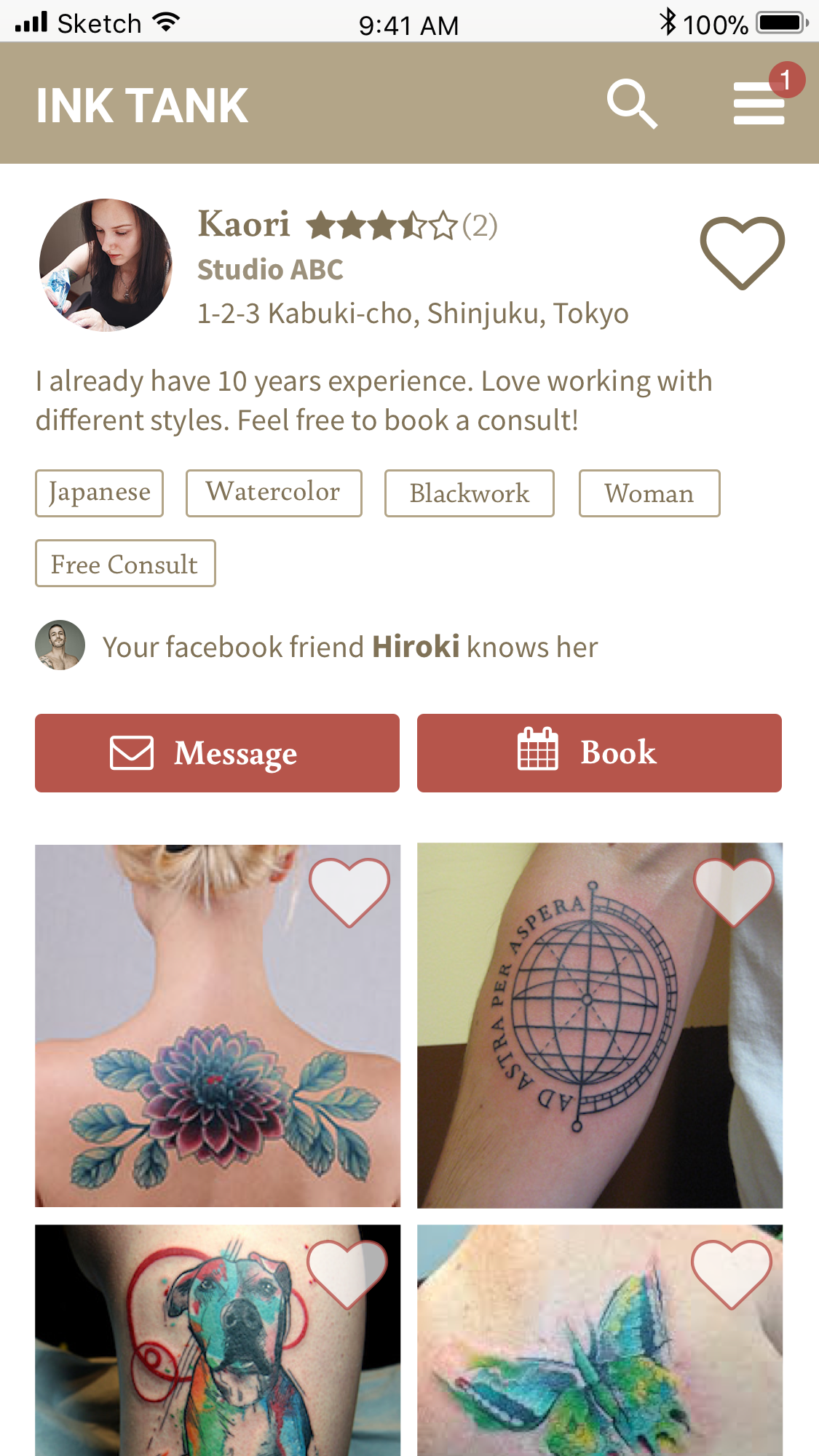
Task: Open the hamburger menu with notification badge
Action: (759, 103)
